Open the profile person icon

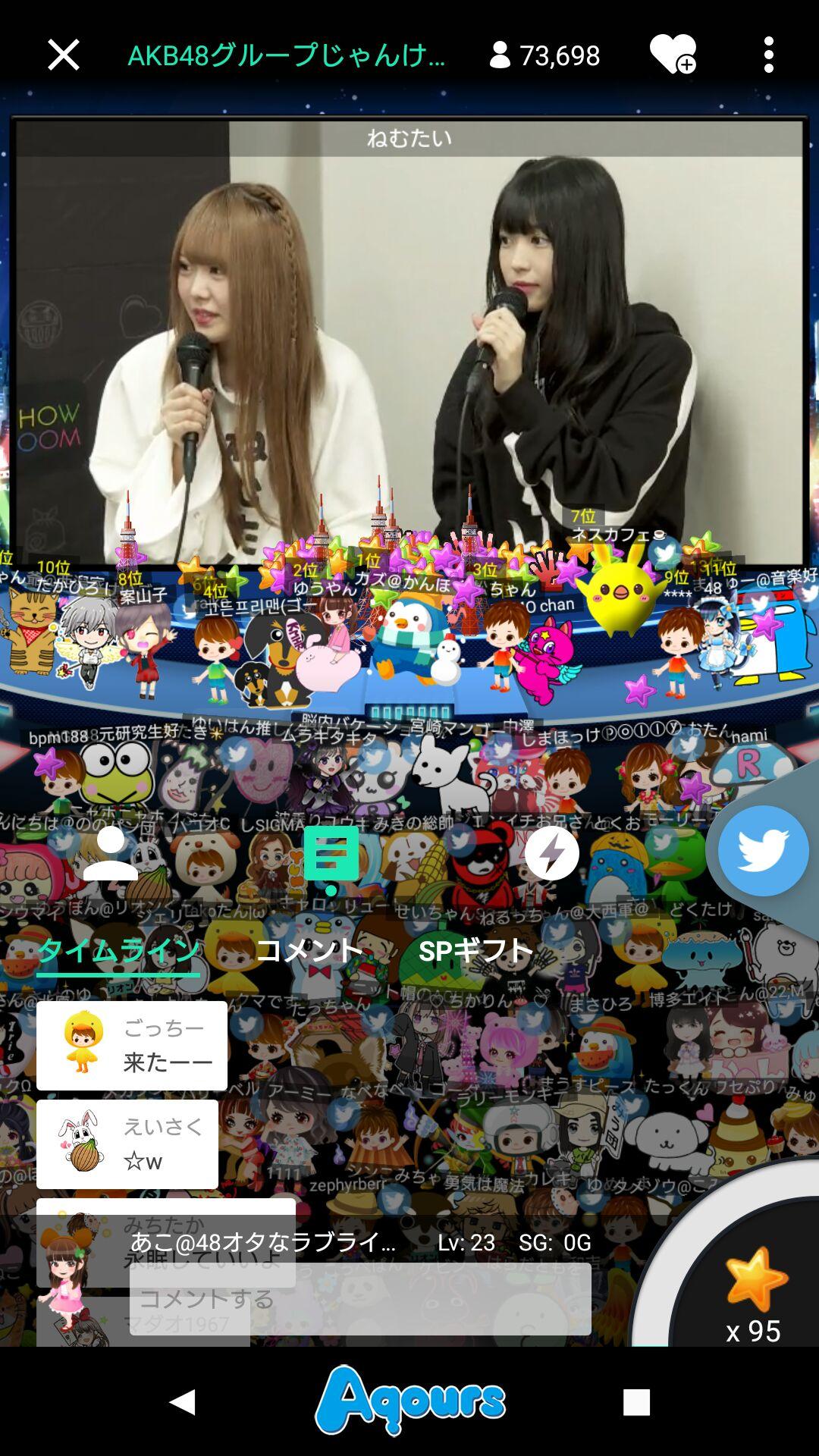click(x=111, y=854)
